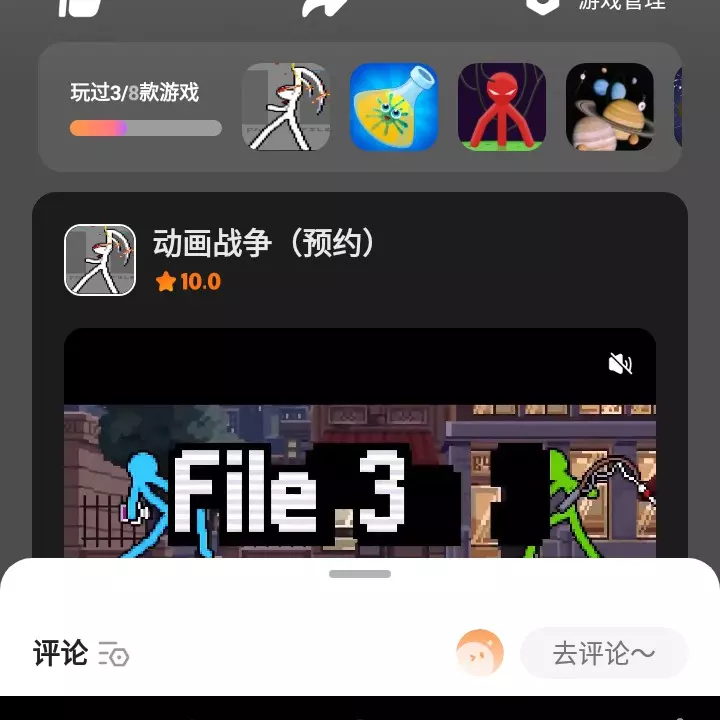This screenshot has height=720, width=720.
Task: Tap 去评论～ to write a comment
Action: (x=604, y=654)
